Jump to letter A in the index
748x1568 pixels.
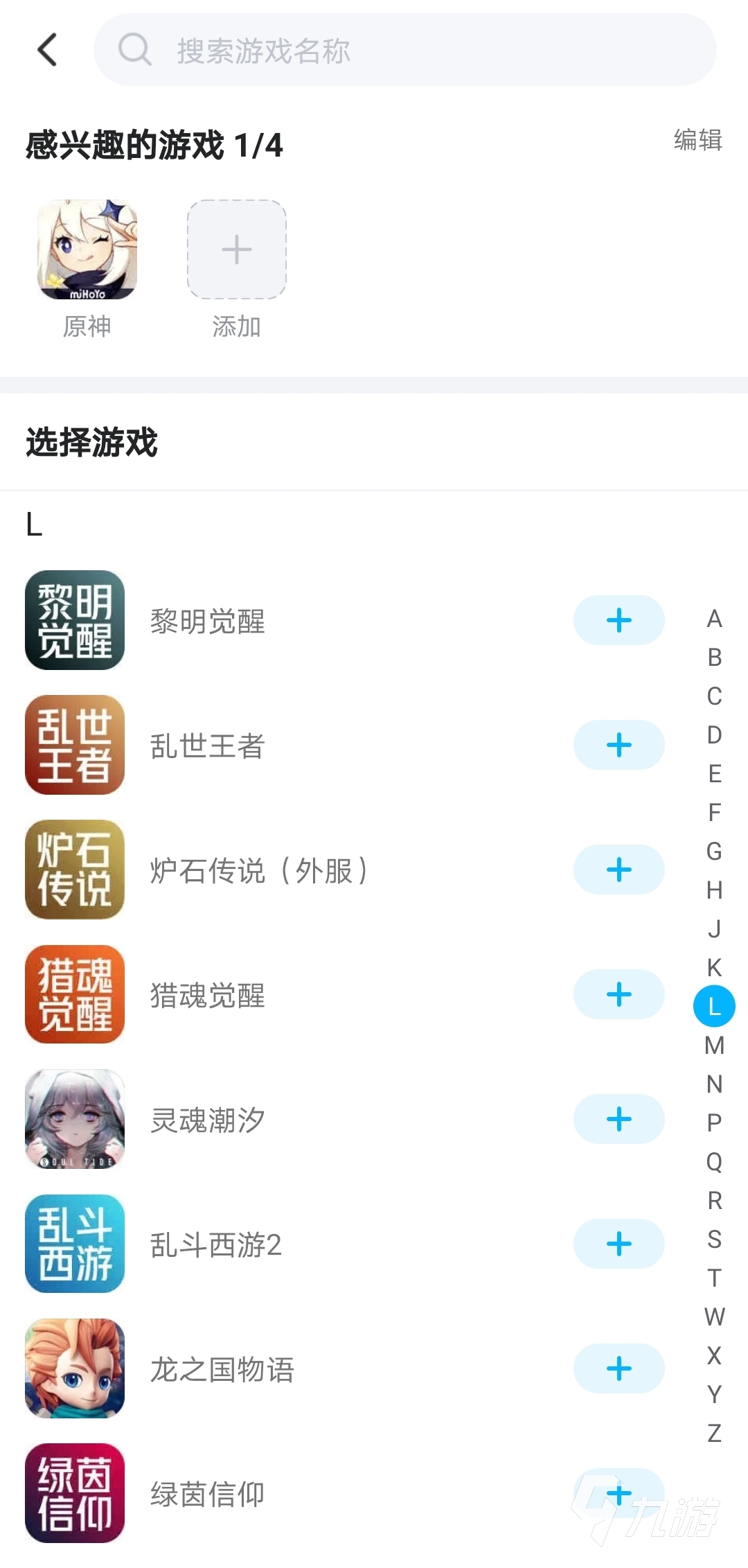point(714,619)
